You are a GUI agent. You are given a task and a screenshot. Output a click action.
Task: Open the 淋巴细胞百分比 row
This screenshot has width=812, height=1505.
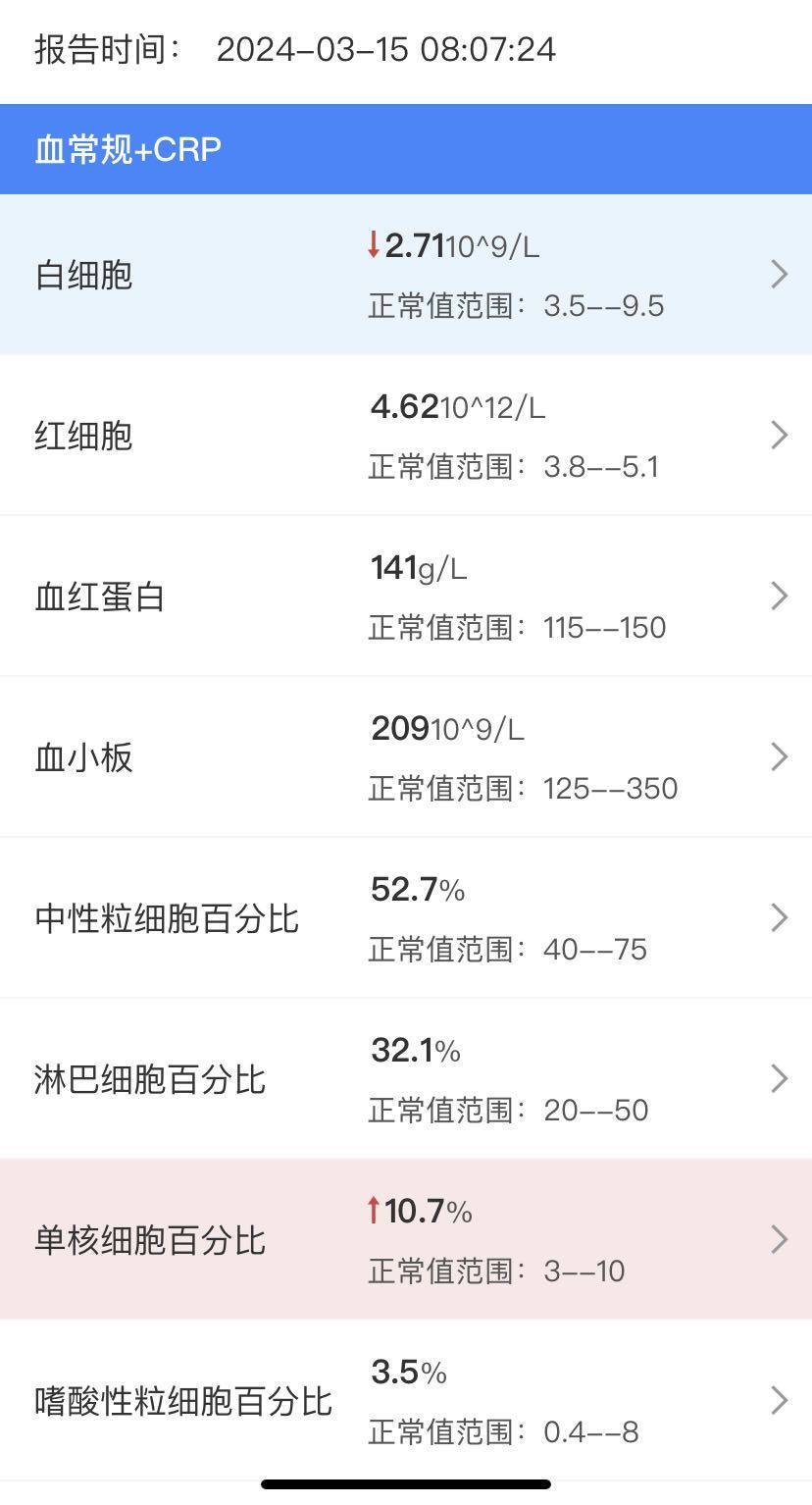(x=406, y=1079)
